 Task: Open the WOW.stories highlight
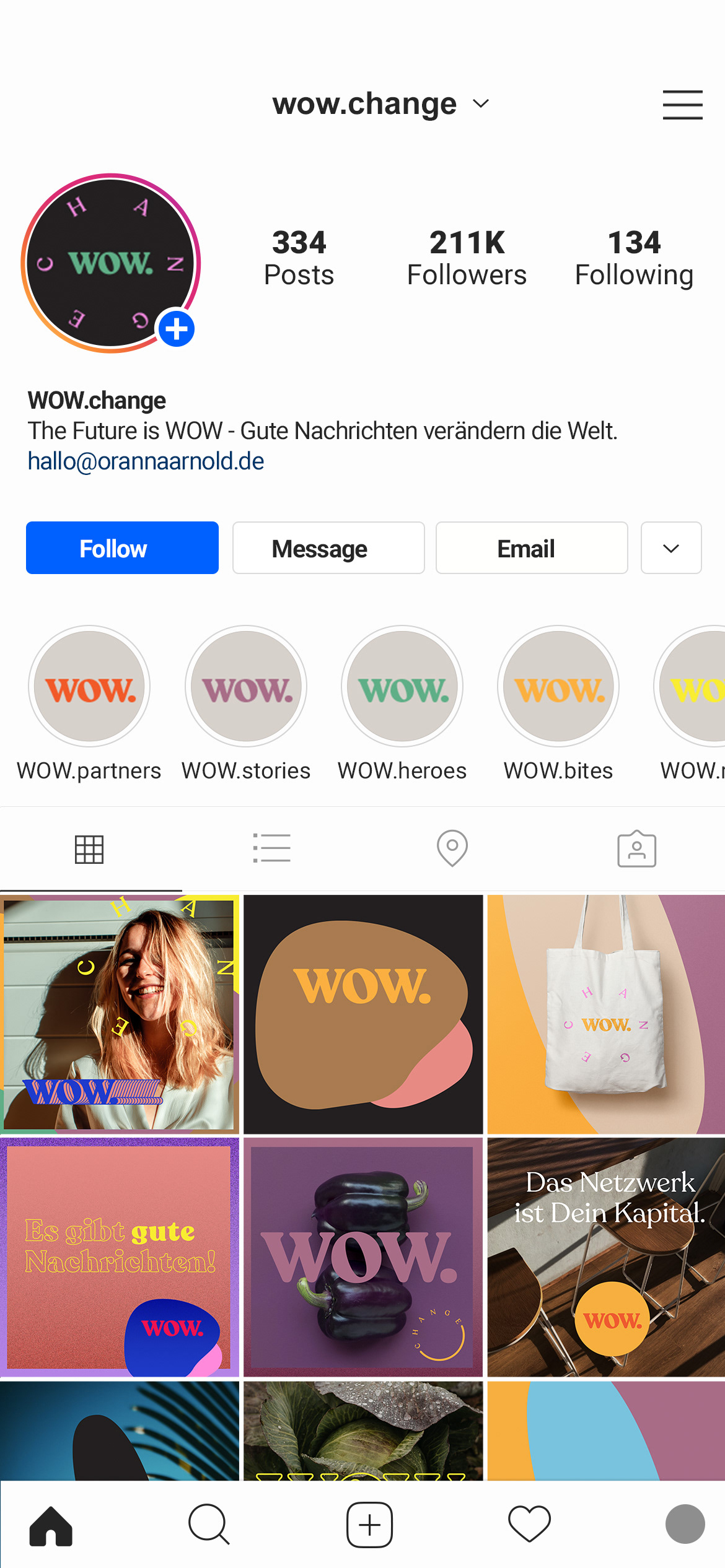click(x=246, y=687)
